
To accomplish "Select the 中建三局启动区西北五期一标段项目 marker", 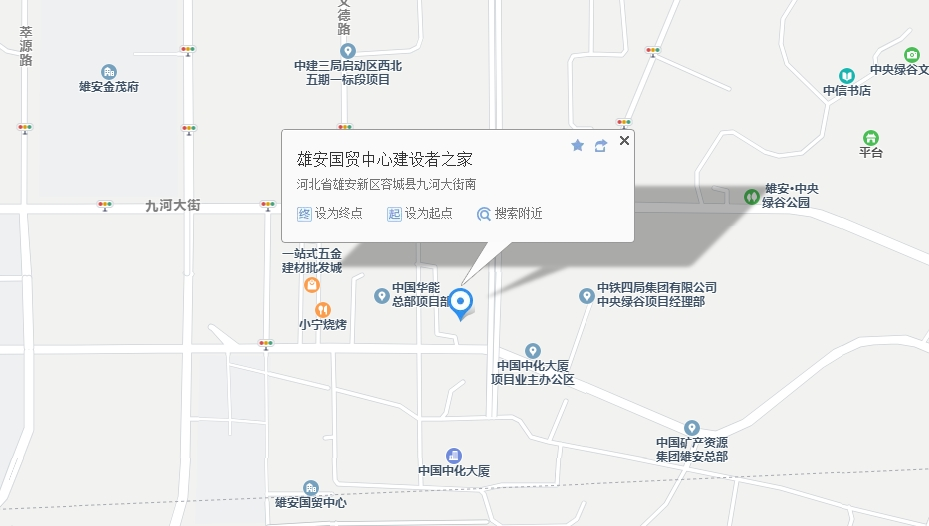I will click(347, 51).
